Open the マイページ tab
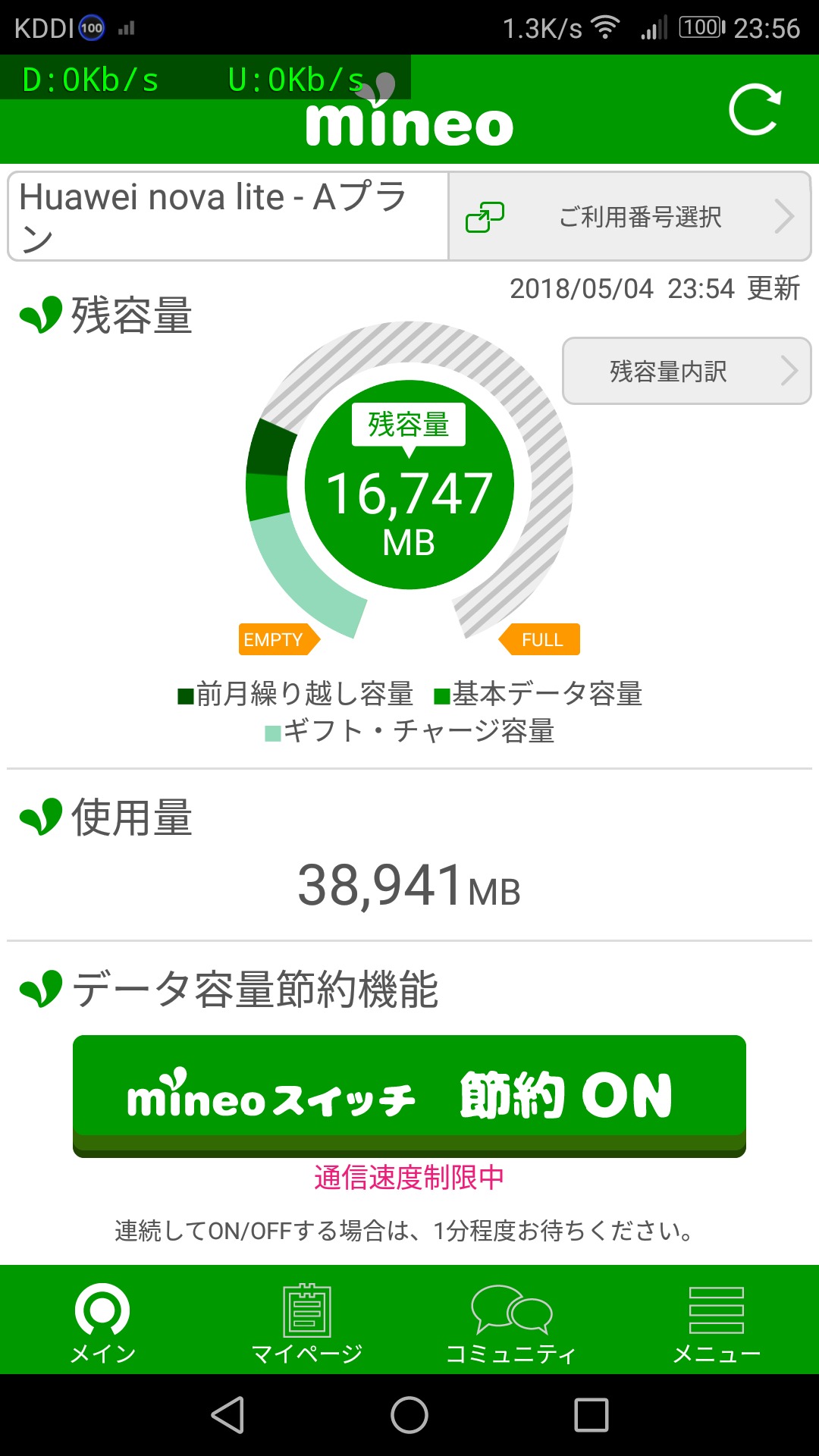The height and width of the screenshot is (1456, 819). pos(307,1320)
